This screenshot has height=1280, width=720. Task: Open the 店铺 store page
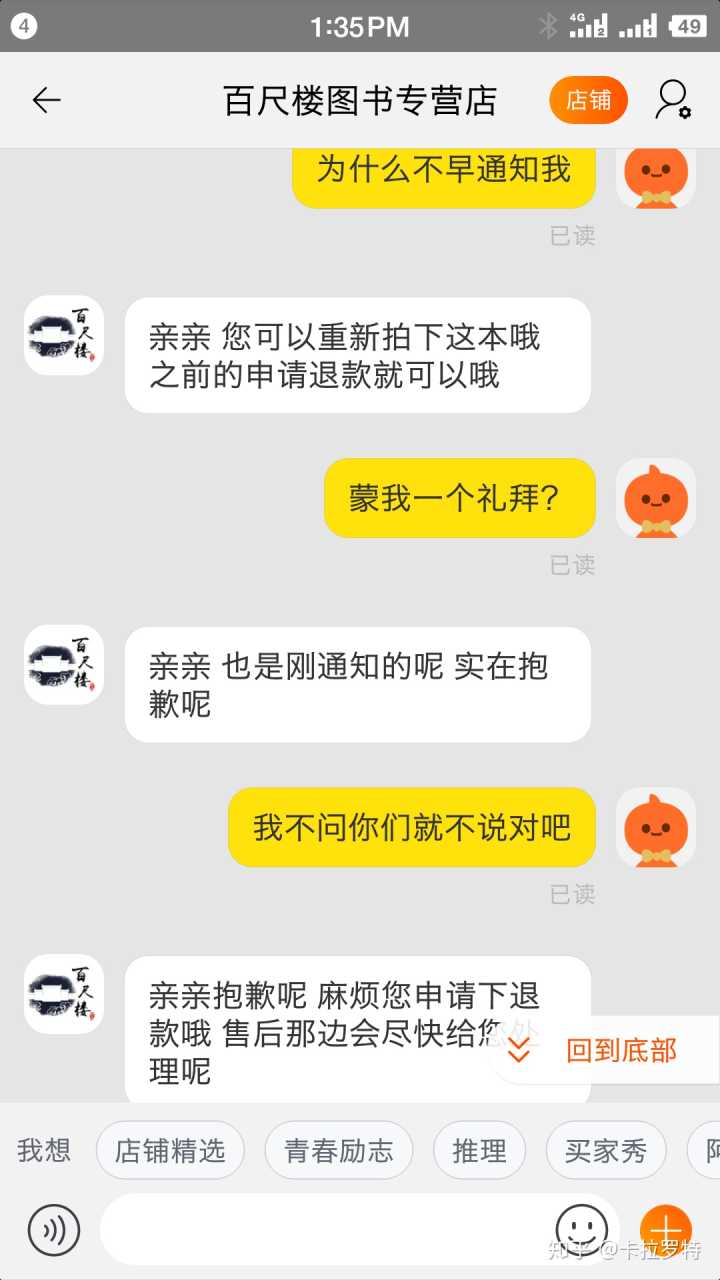tap(588, 100)
